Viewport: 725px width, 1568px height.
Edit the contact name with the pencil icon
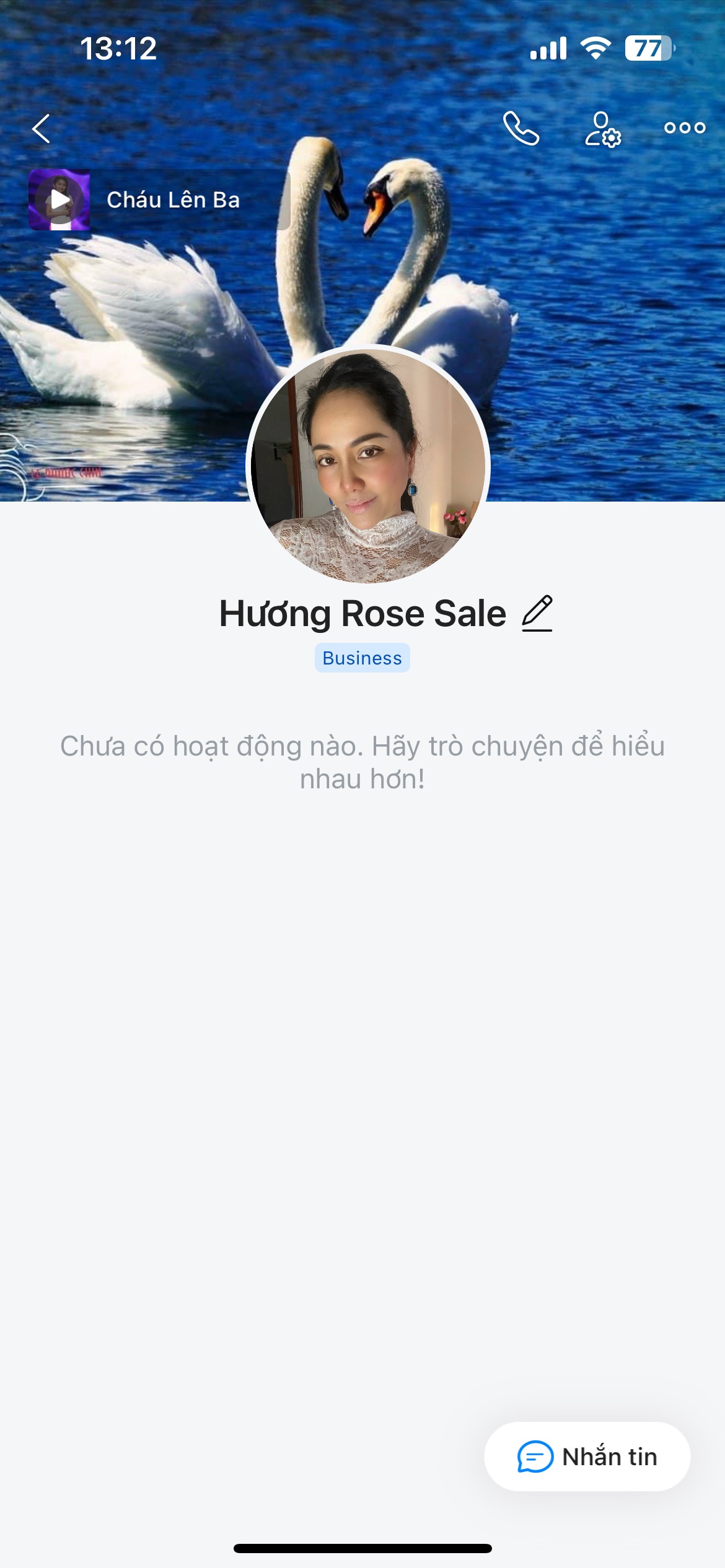[537, 614]
